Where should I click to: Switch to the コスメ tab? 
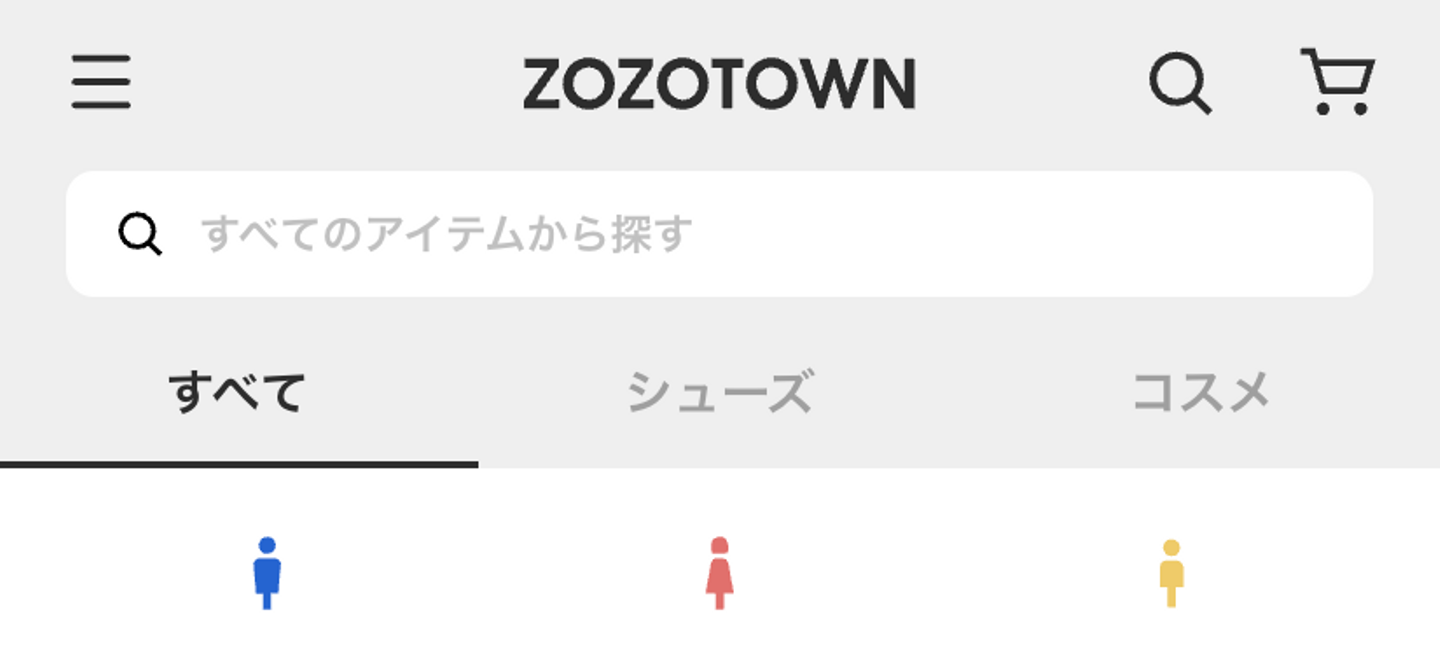[1200, 392]
